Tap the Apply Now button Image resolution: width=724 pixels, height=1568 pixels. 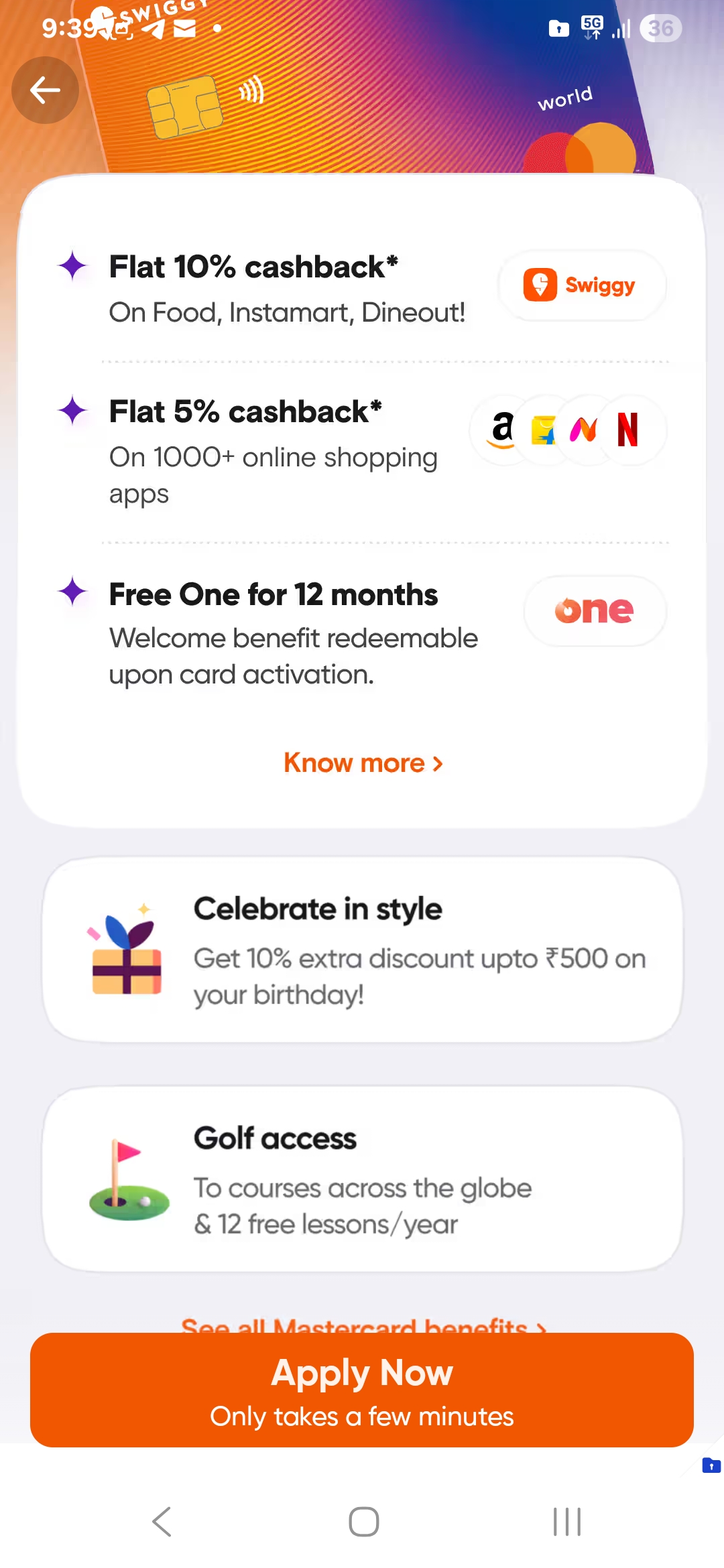pos(362,1390)
